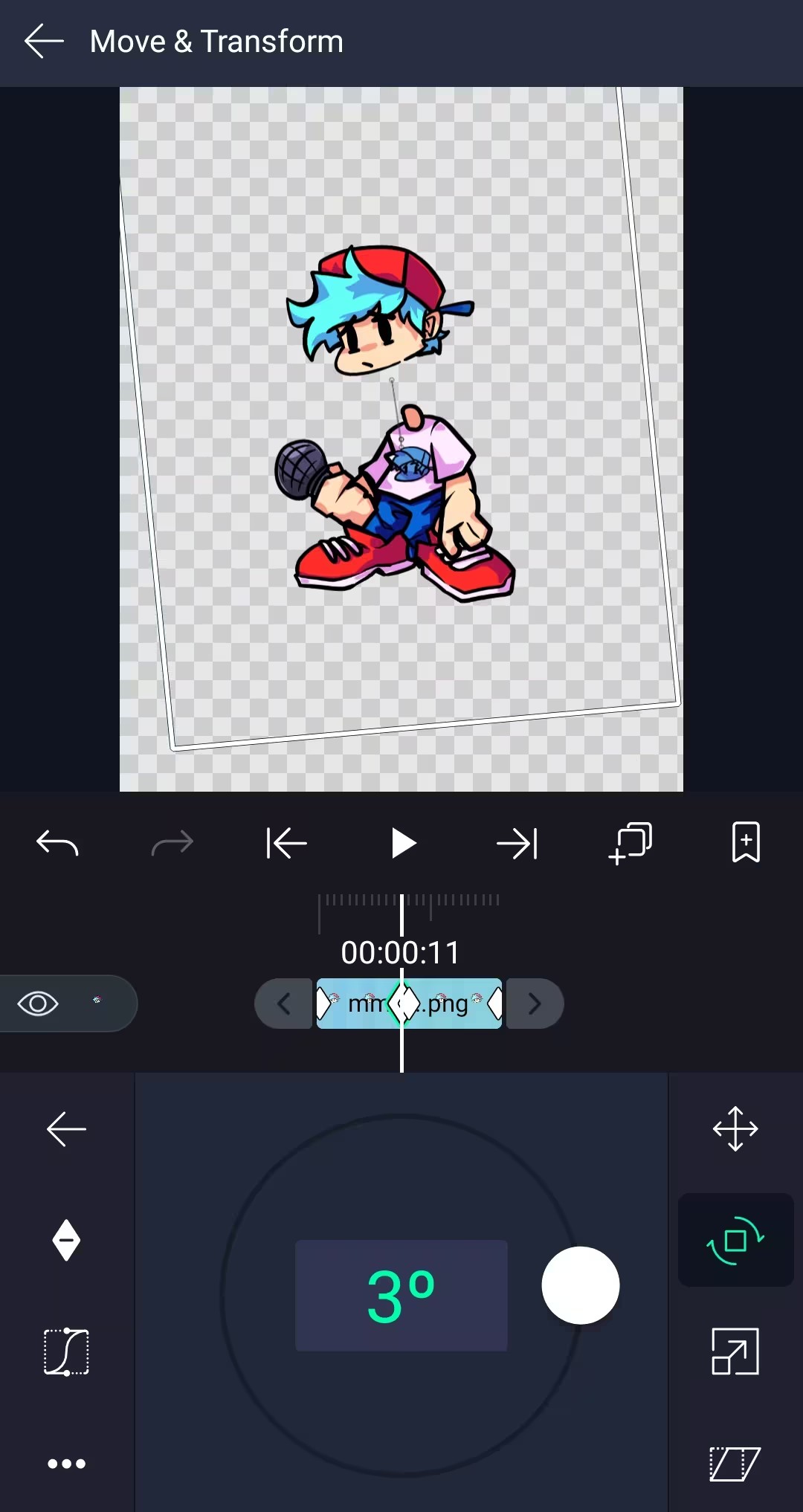The height and width of the screenshot is (1512, 803).
Task: Play the animation preview
Action: (402, 844)
